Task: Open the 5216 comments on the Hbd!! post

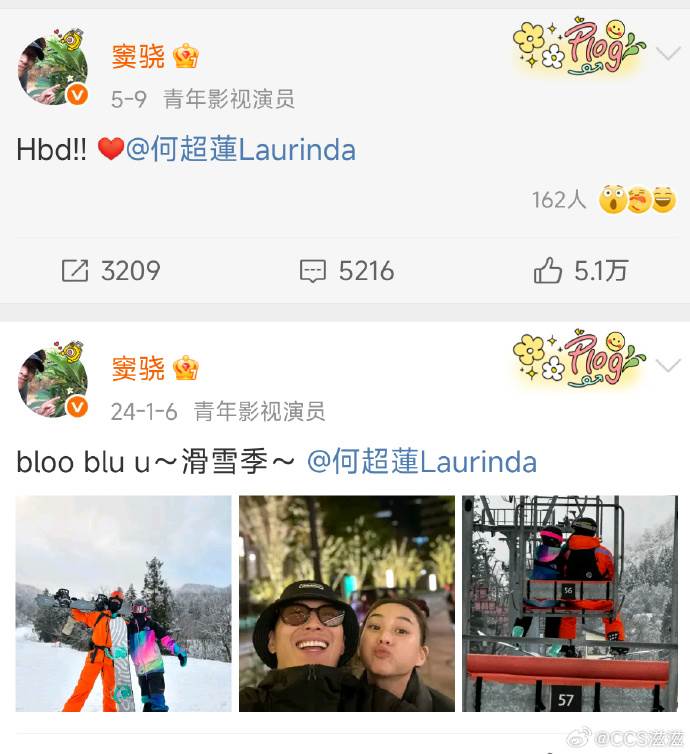Action: pos(347,271)
